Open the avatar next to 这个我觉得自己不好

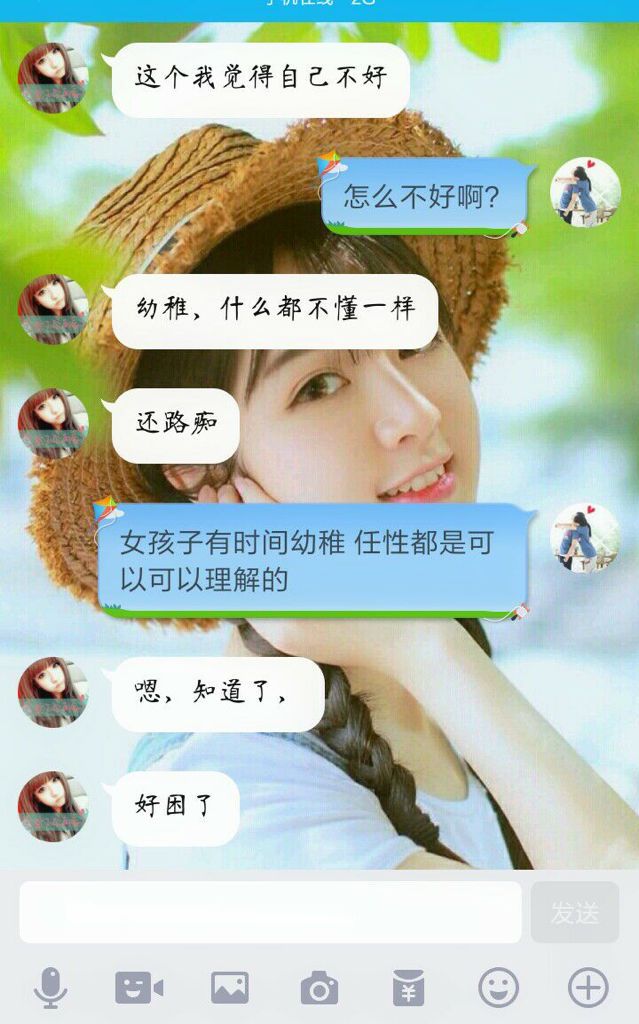53,78
